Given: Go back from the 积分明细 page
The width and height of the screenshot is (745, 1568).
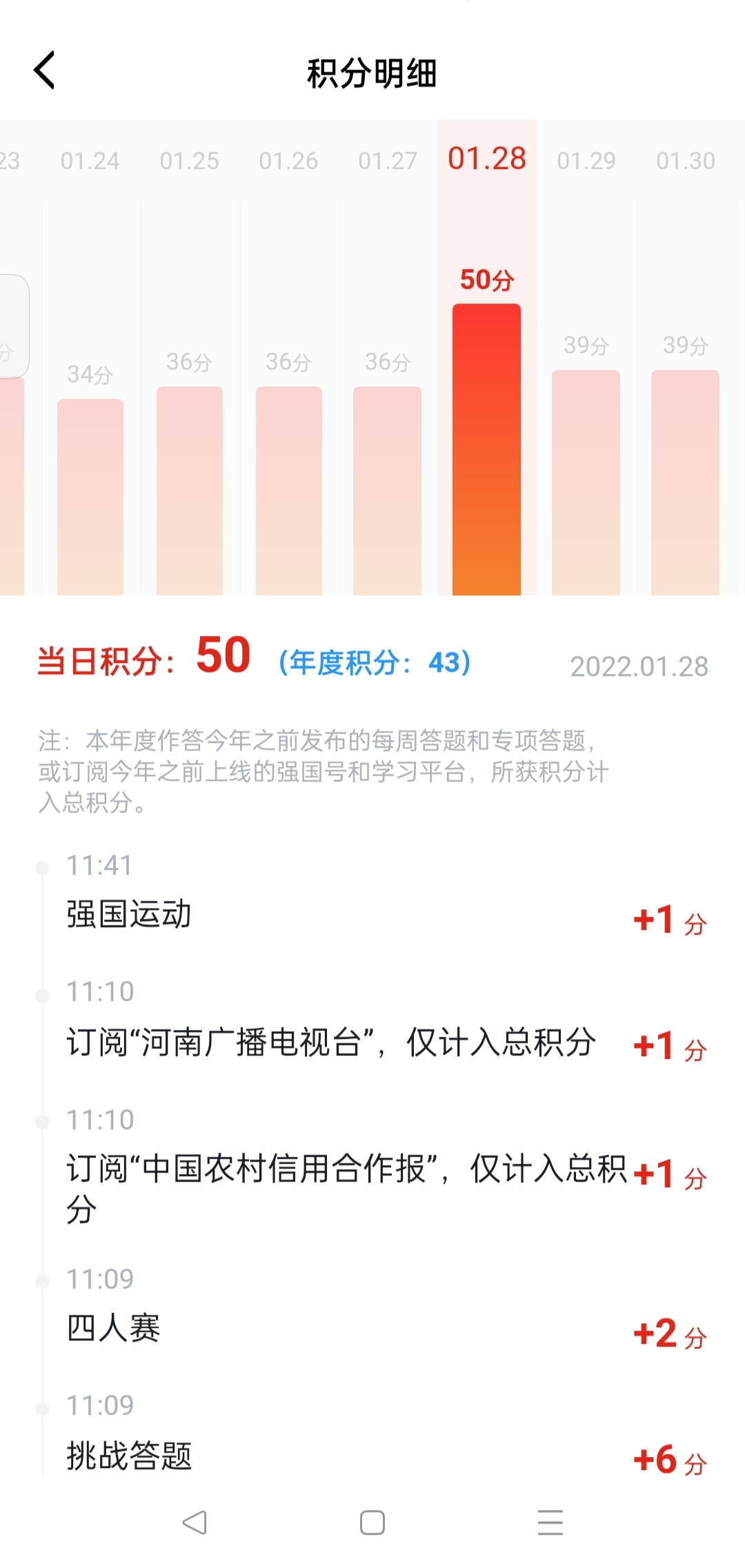Looking at the screenshot, I should click(44, 70).
